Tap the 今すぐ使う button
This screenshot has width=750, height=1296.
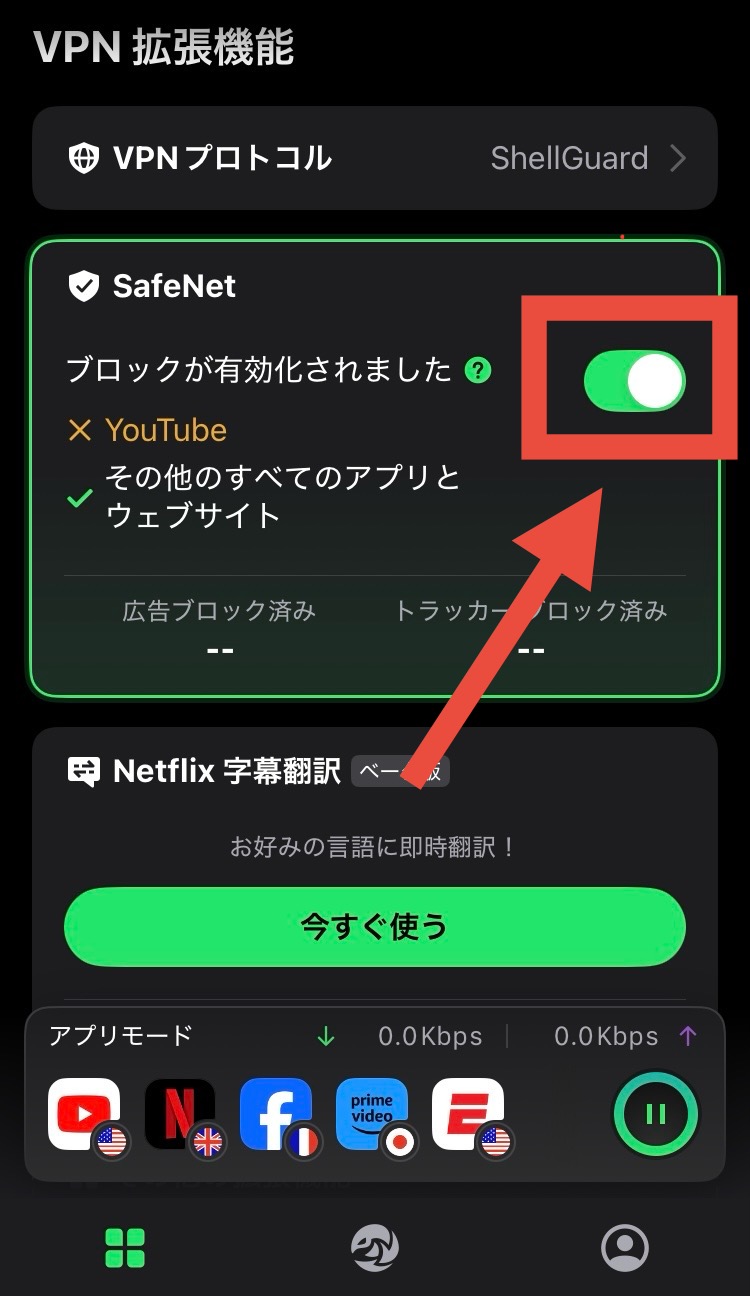[x=374, y=926]
